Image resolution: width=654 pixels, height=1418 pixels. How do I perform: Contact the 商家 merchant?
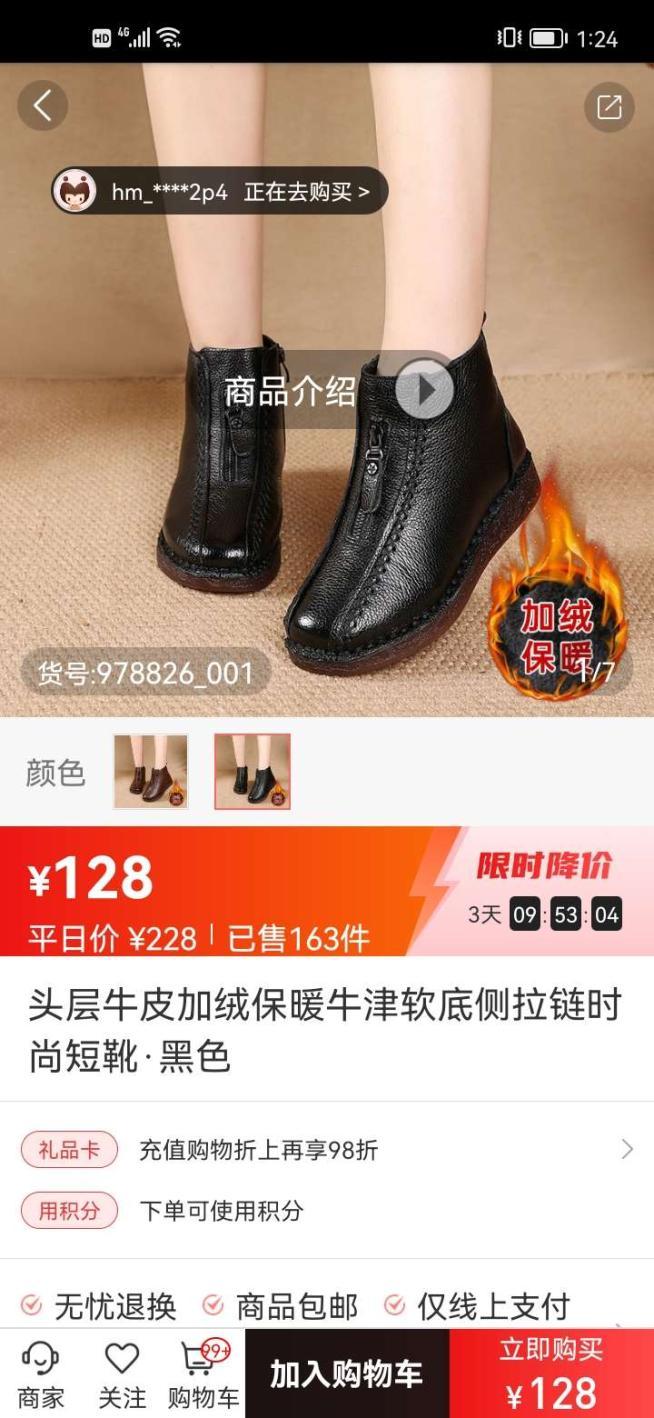pyautogui.click(x=41, y=1374)
